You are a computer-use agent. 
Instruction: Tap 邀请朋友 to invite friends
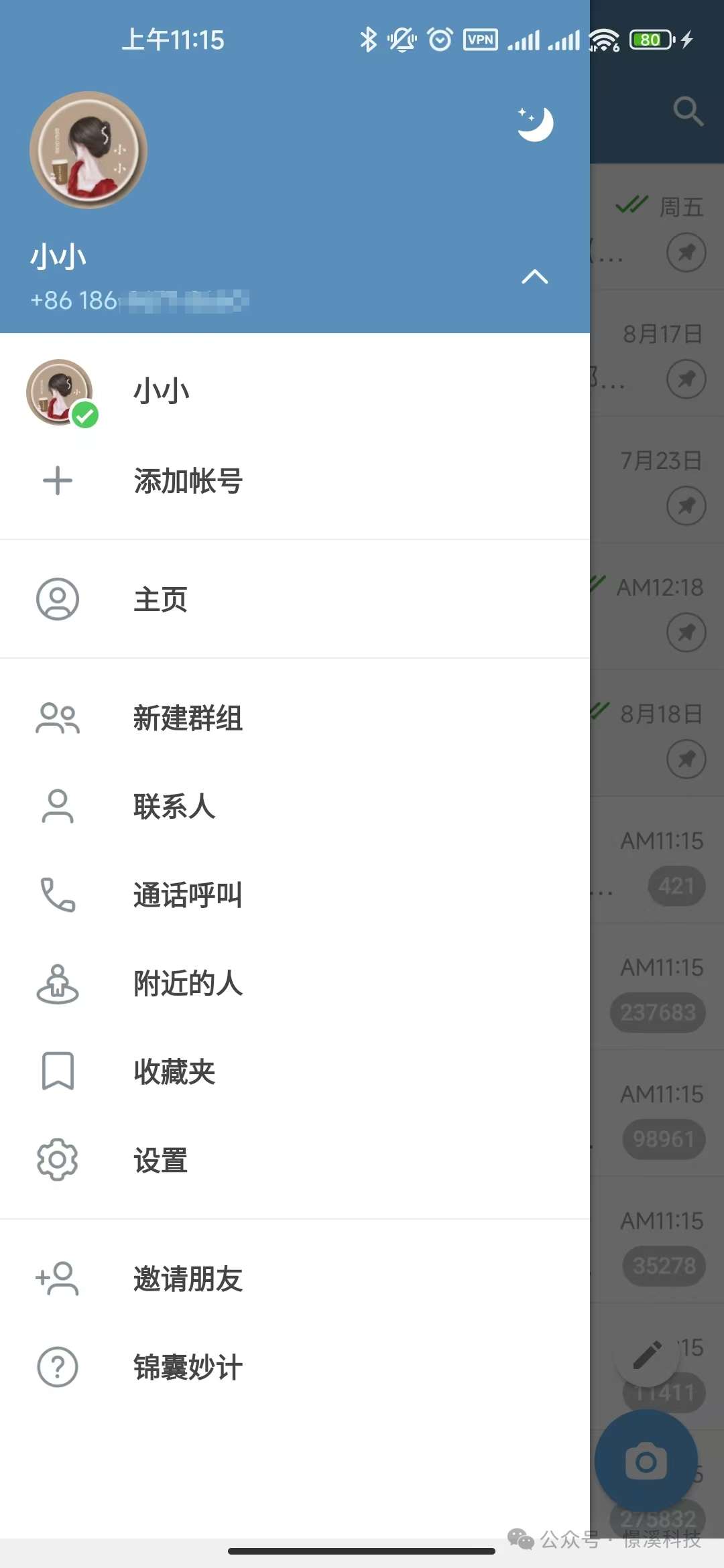click(x=188, y=1279)
